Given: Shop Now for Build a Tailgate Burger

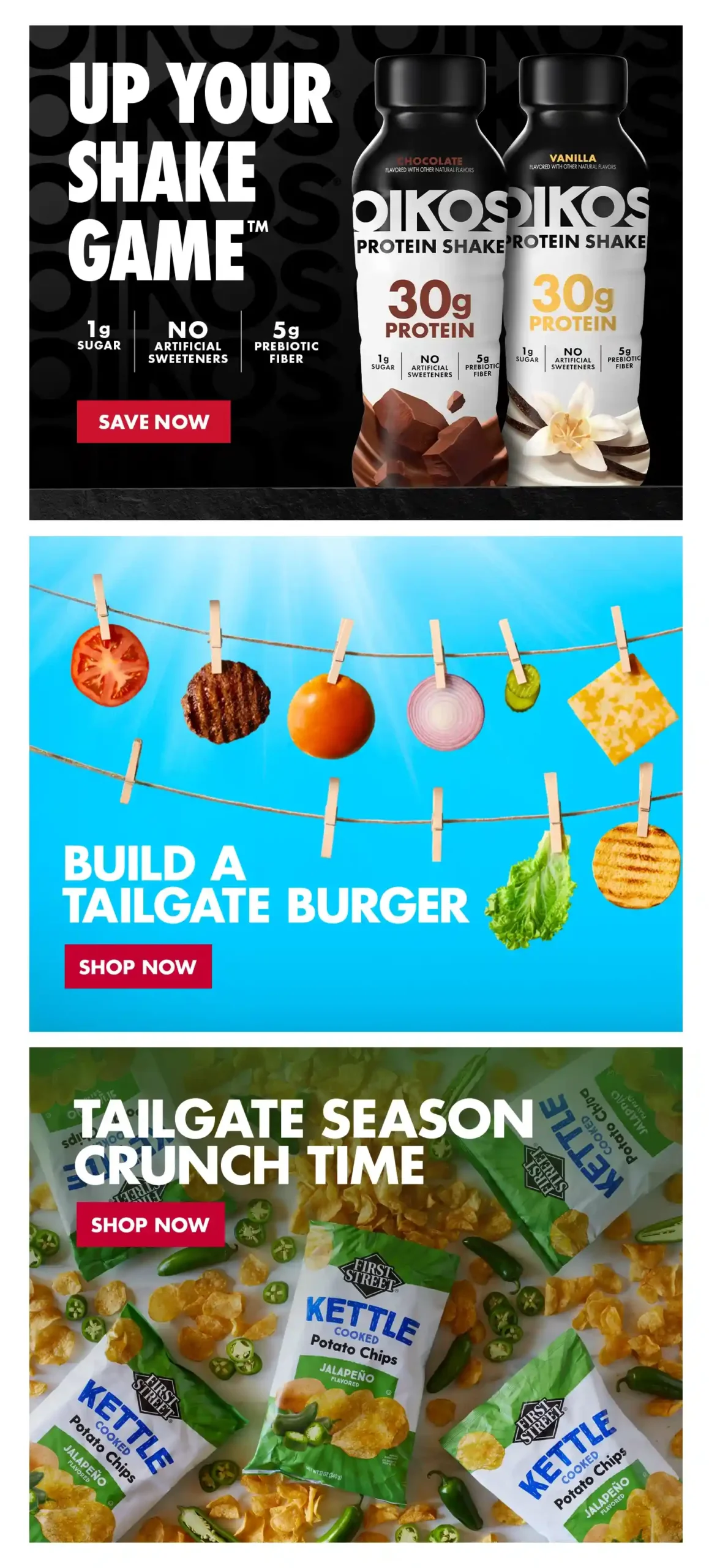Looking at the screenshot, I should tap(138, 966).
